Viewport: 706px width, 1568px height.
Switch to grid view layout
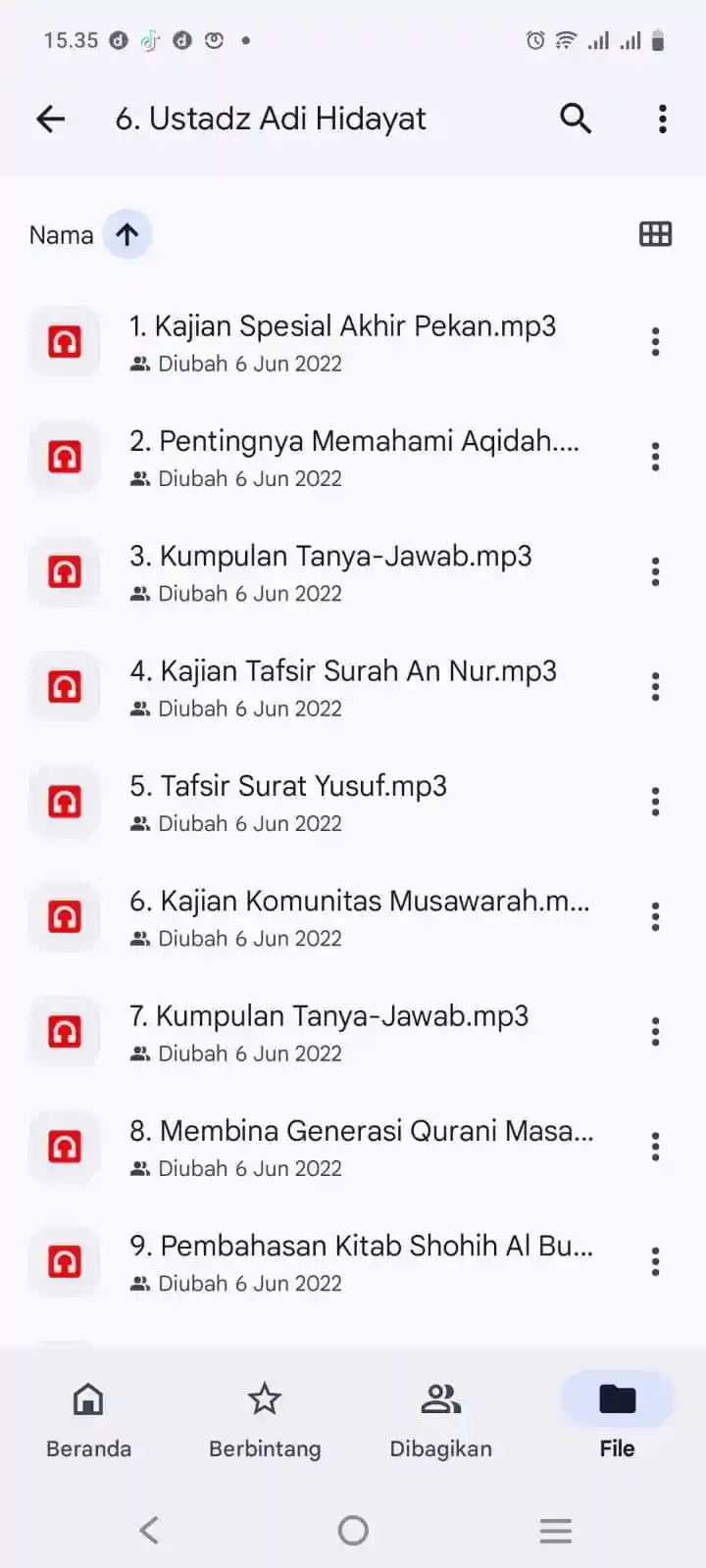click(655, 234)
